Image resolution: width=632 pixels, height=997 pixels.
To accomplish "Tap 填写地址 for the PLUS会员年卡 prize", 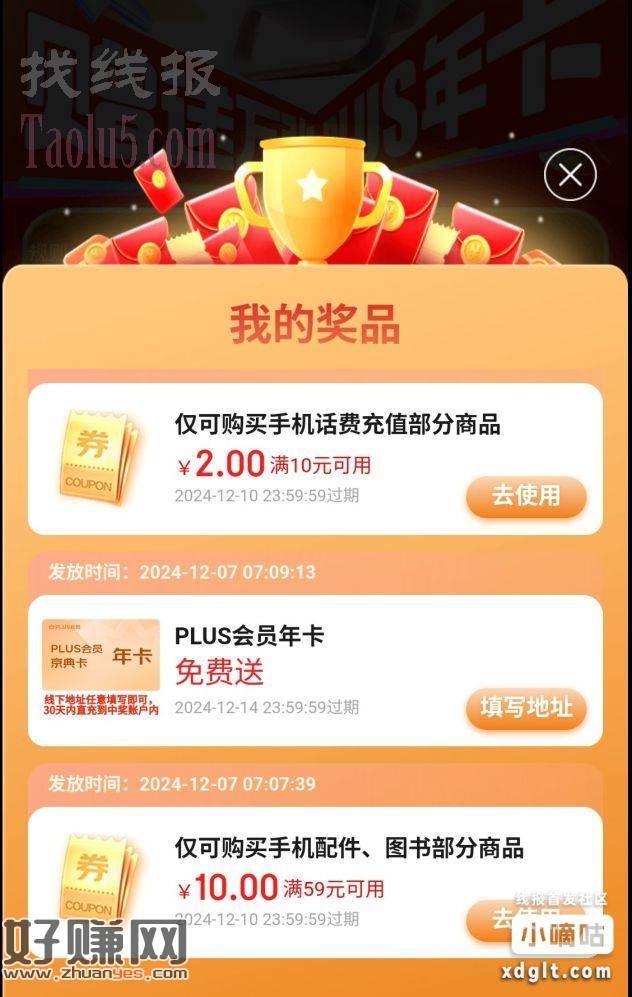I will tap(526, 708).
